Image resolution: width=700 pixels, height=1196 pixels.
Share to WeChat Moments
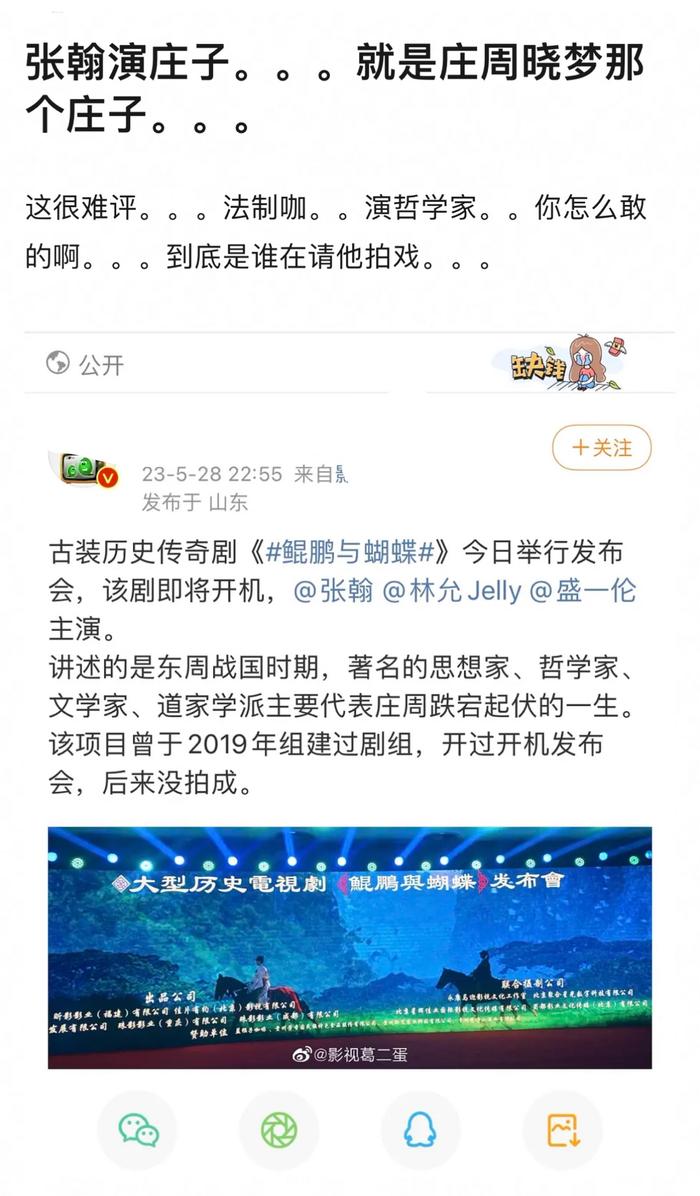point(279,1130)
